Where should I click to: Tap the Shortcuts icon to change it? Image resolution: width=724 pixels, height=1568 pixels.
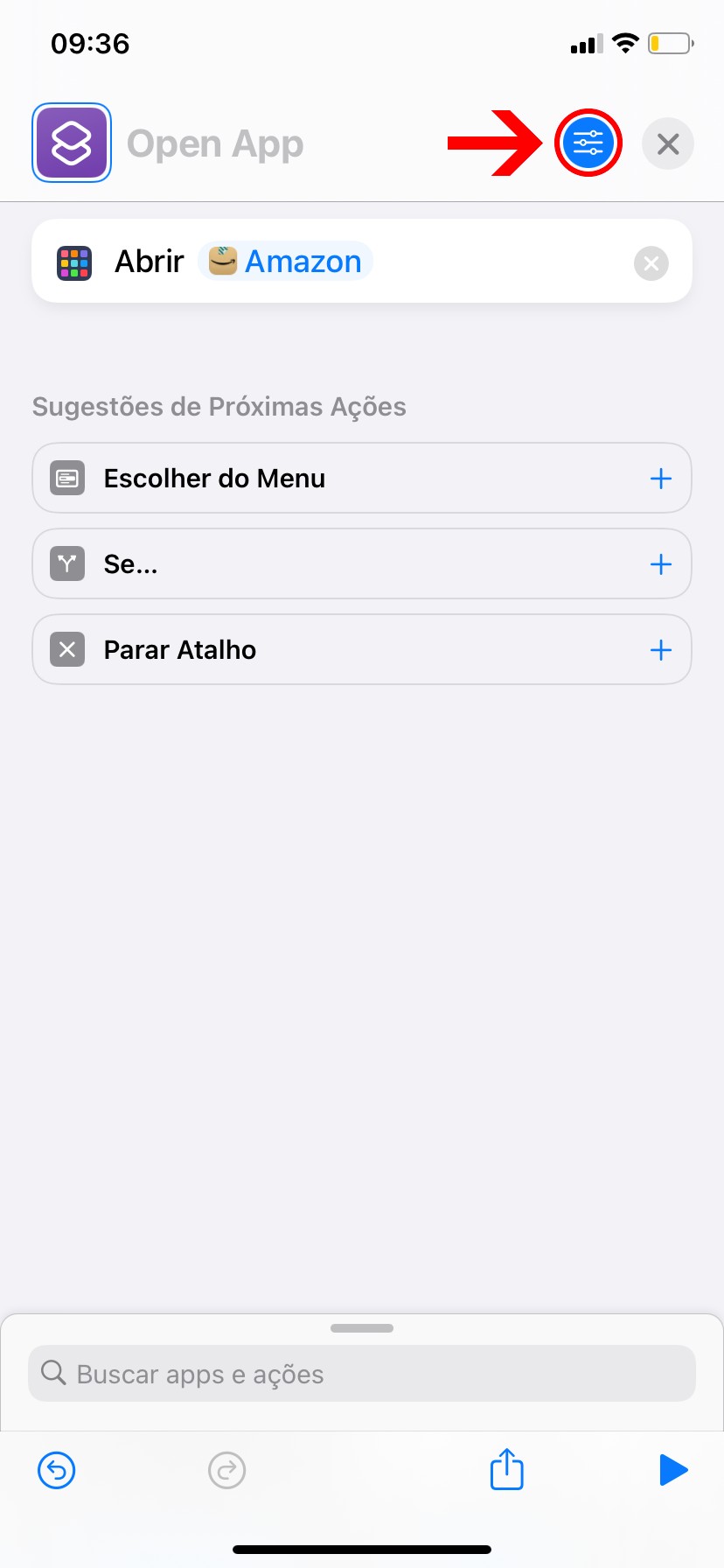72,143
